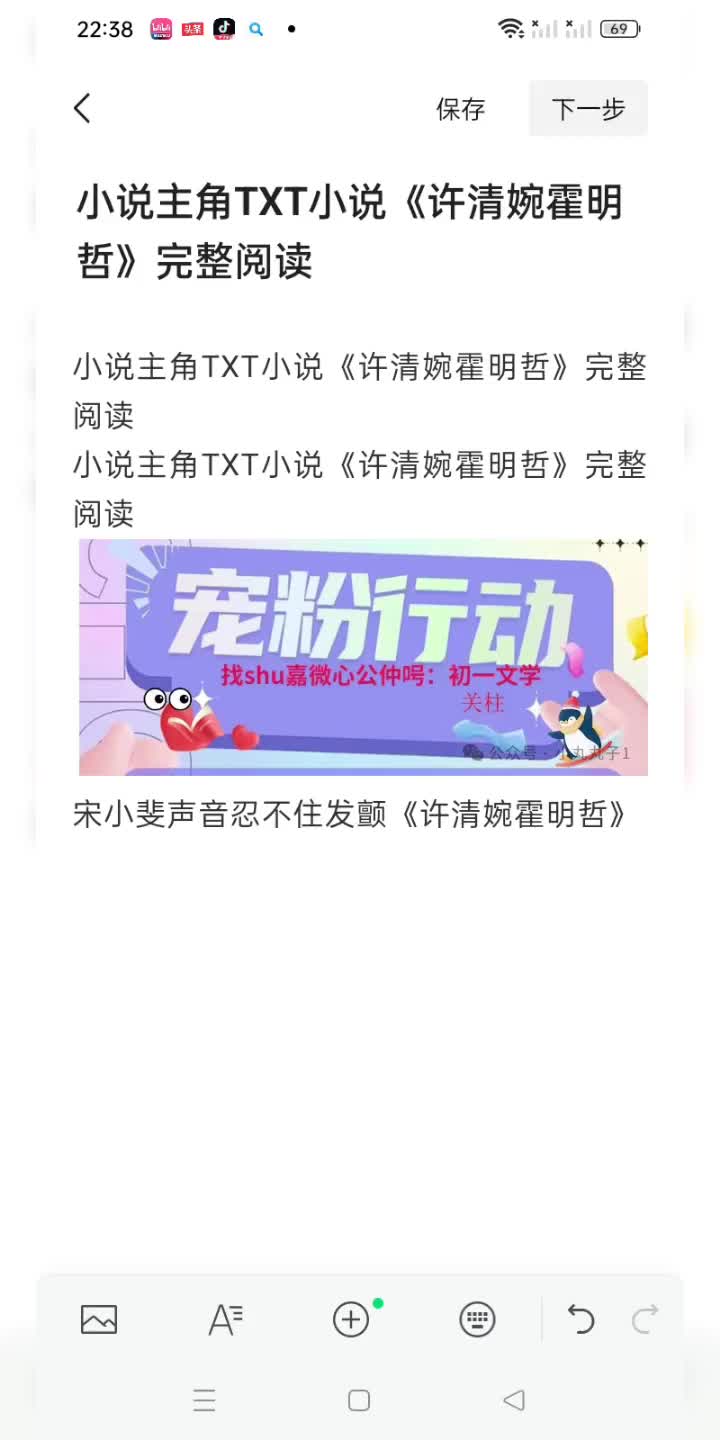The image size is (720, 1440).
Task: Open the plus insert menu
Action: tap(351, 1320)
